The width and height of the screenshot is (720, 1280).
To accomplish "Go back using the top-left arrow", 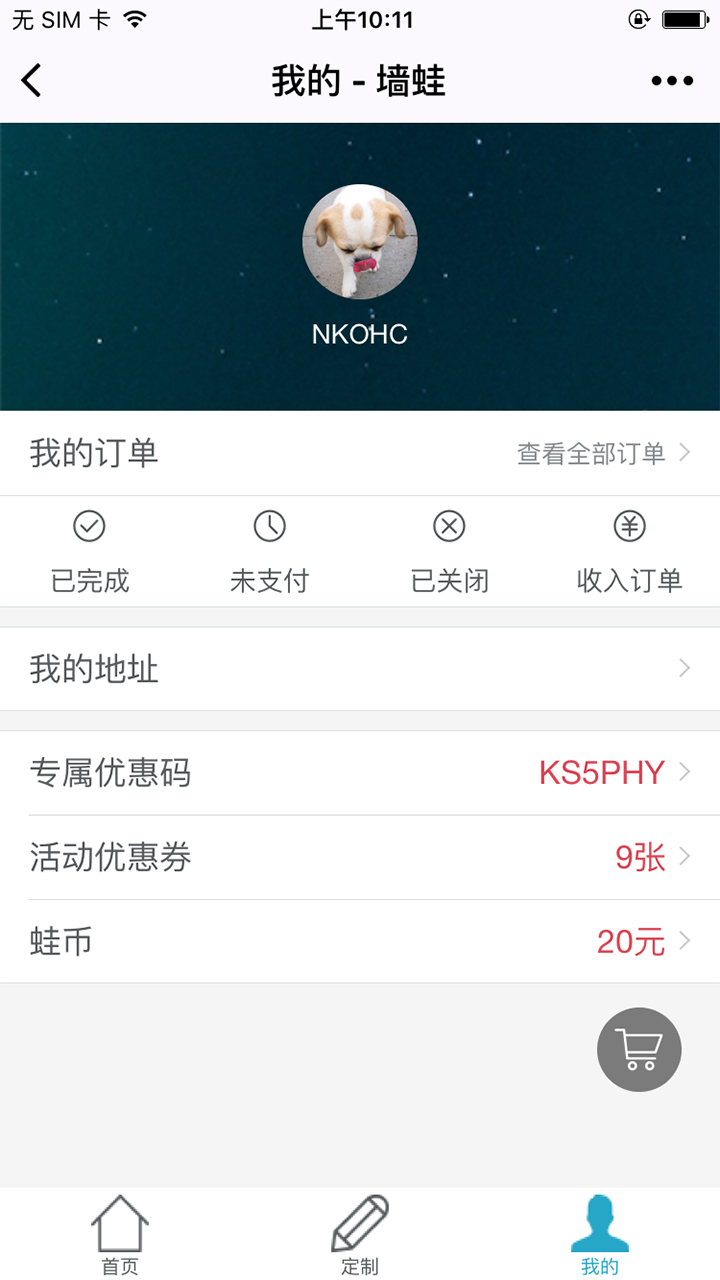I will pos(32,80).
